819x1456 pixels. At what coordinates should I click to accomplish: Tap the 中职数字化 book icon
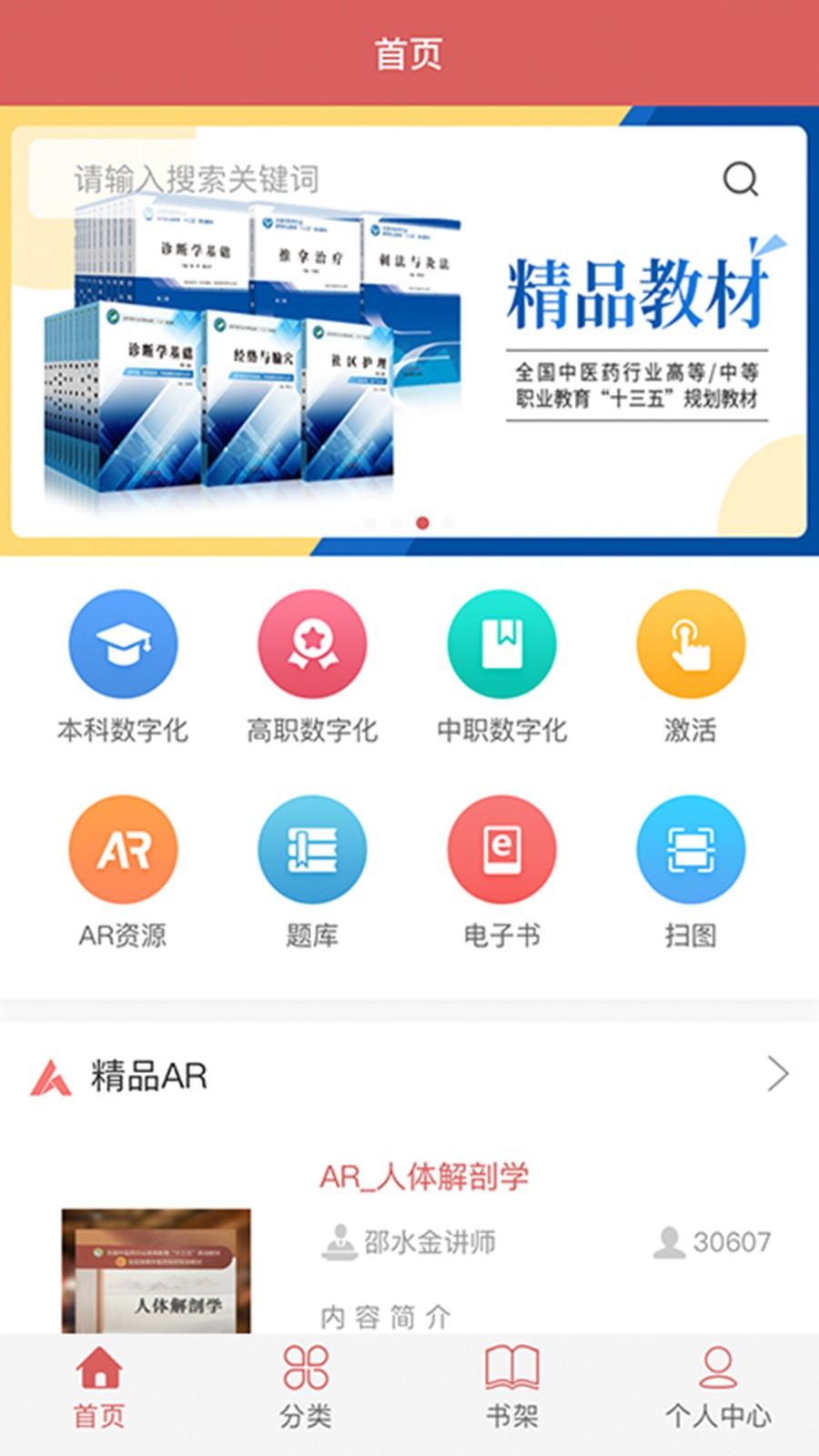(500, 643)
